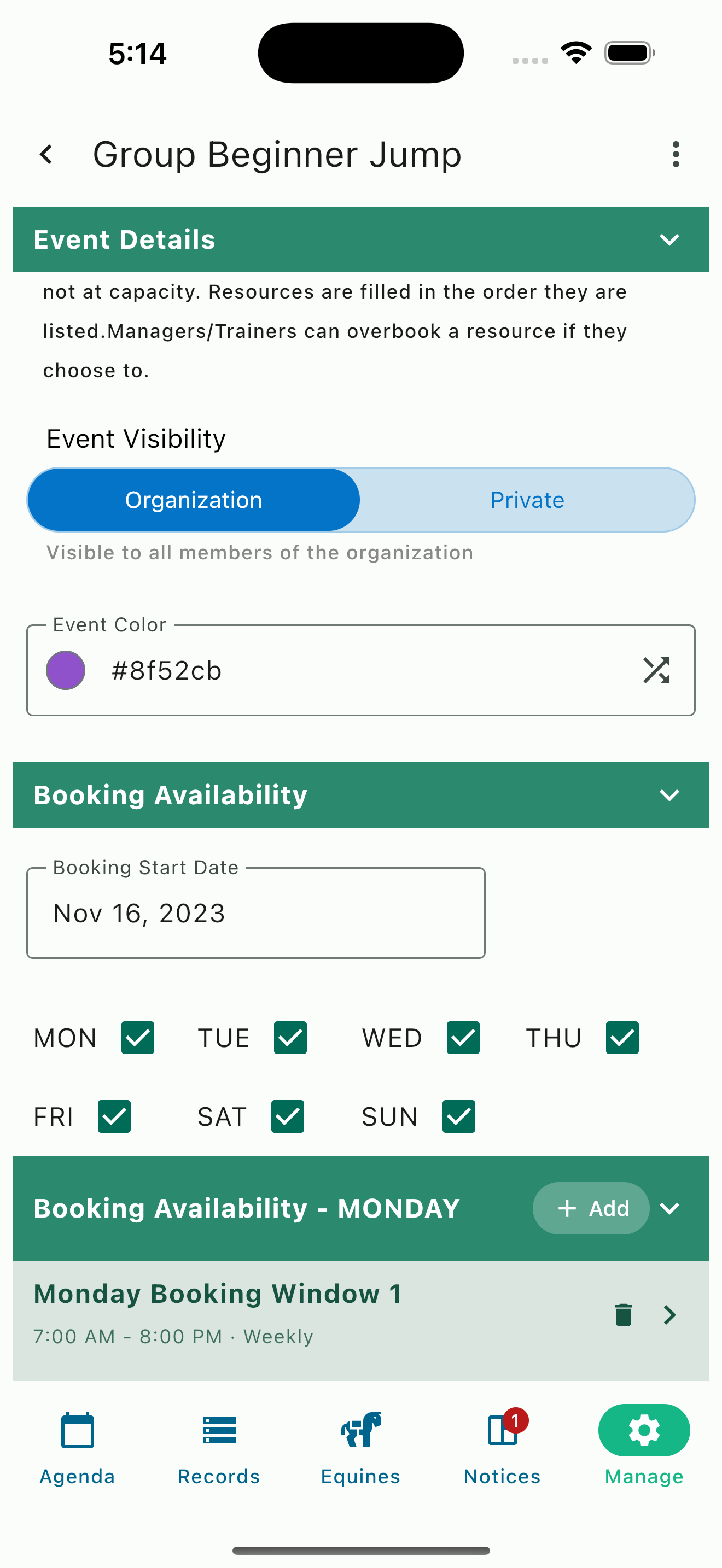722x1568 pixels.
Task: Click the purple event color swatch
Action: (66, 670)
